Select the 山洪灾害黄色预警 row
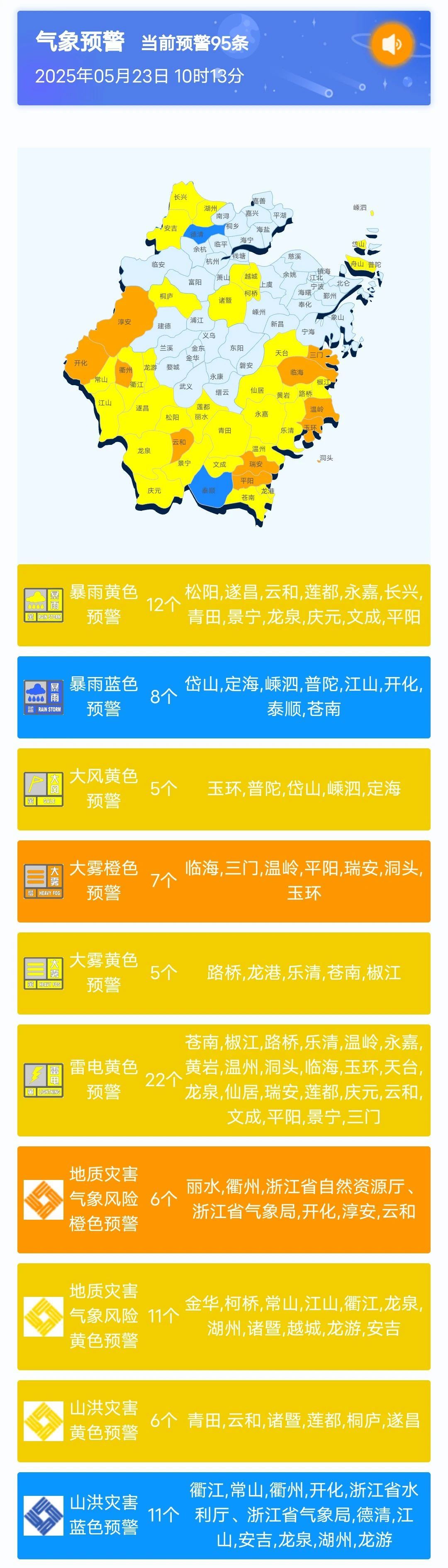448x1568 pixels. 224,1420
